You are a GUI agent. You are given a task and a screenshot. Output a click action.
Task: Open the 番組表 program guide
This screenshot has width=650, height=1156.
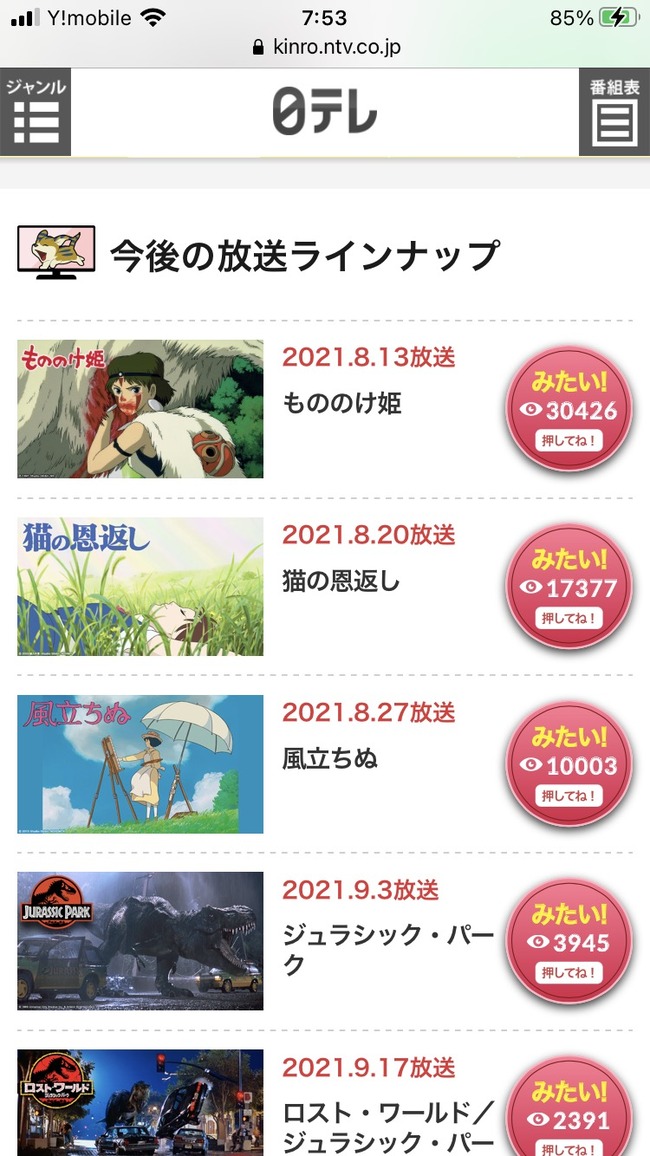(x=614, y=112)
